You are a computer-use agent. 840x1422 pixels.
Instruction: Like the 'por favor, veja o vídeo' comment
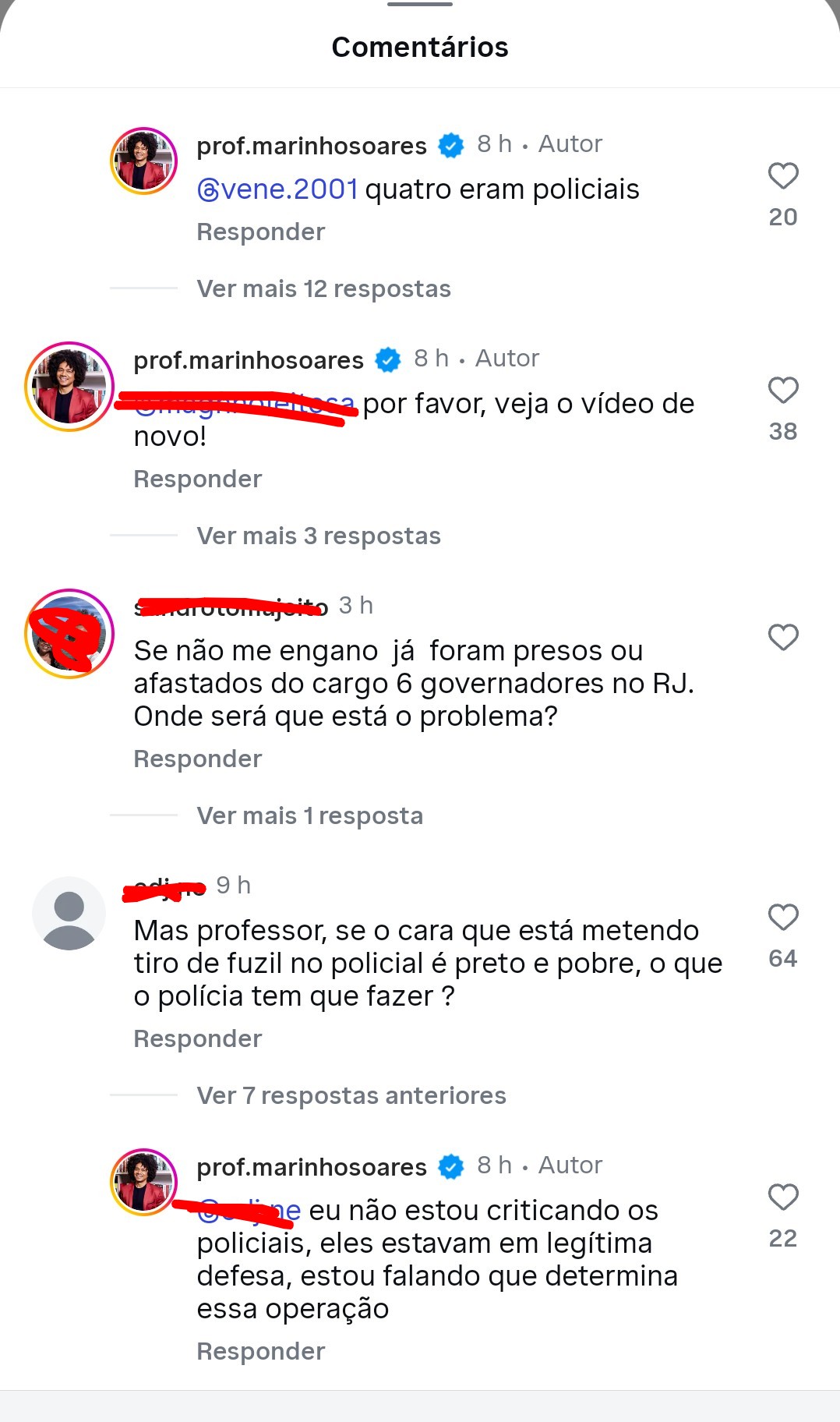(x=782, y=391)
